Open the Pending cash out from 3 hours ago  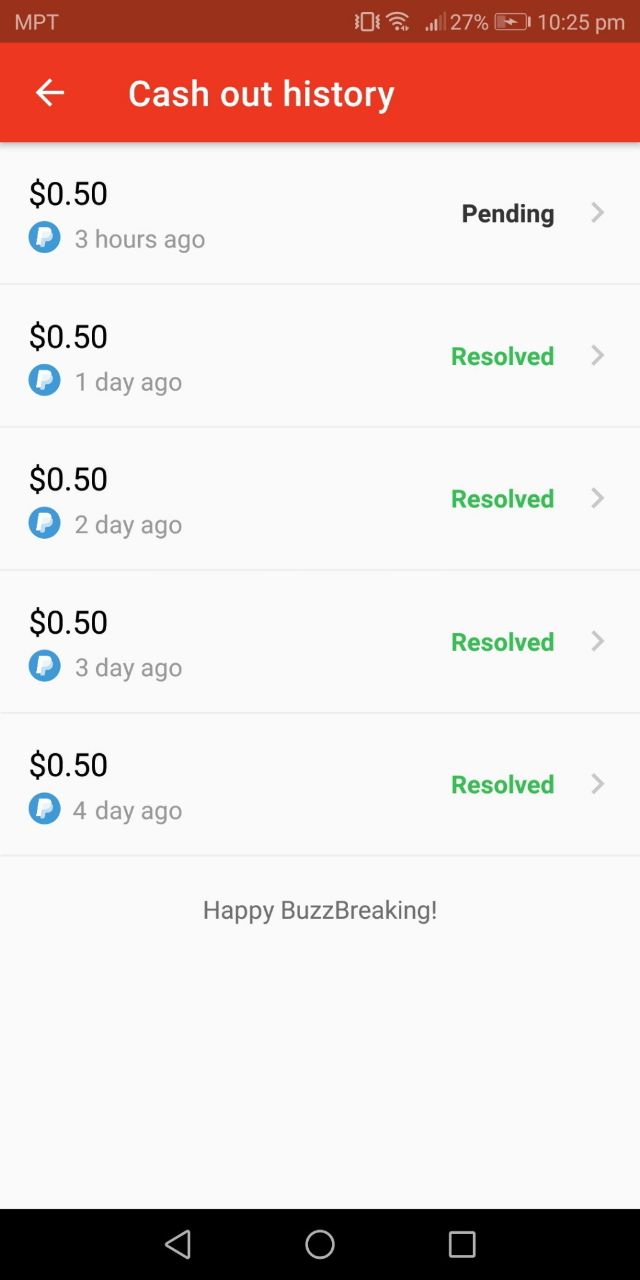pyautogui.click(x=320, y=214)
